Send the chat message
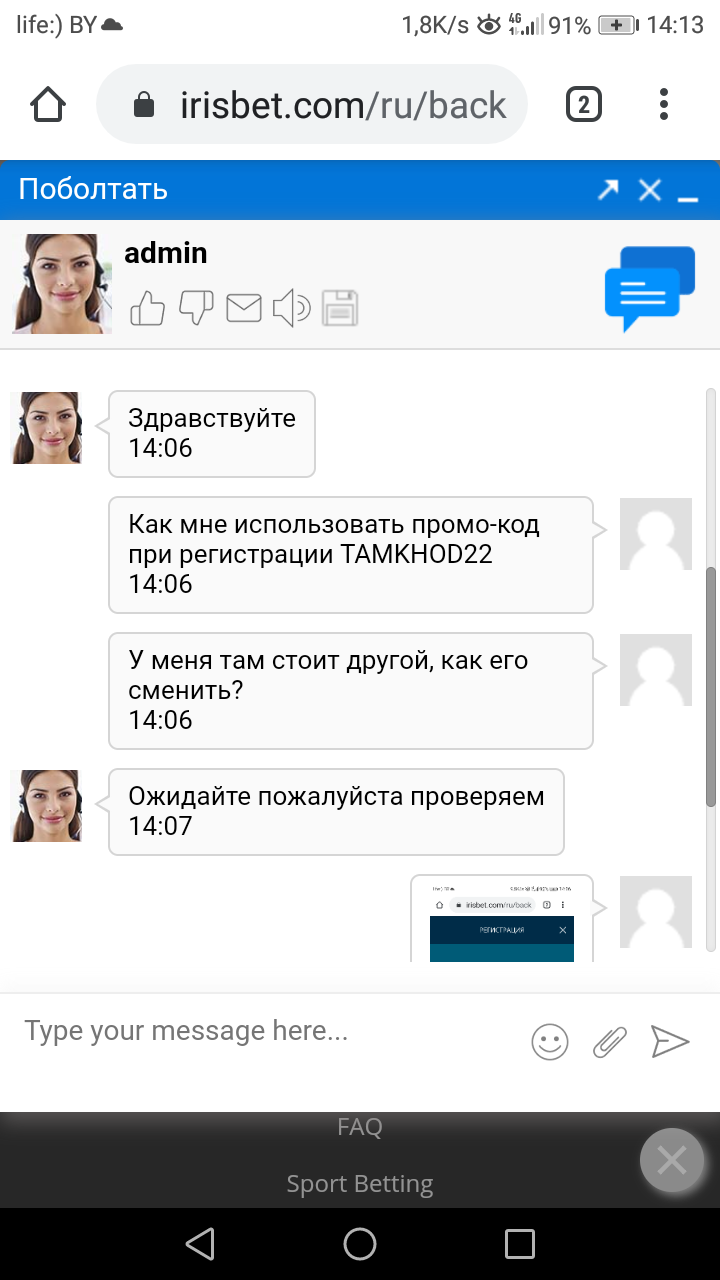This screenshot has height=1280, width=720. point(670,1042)
